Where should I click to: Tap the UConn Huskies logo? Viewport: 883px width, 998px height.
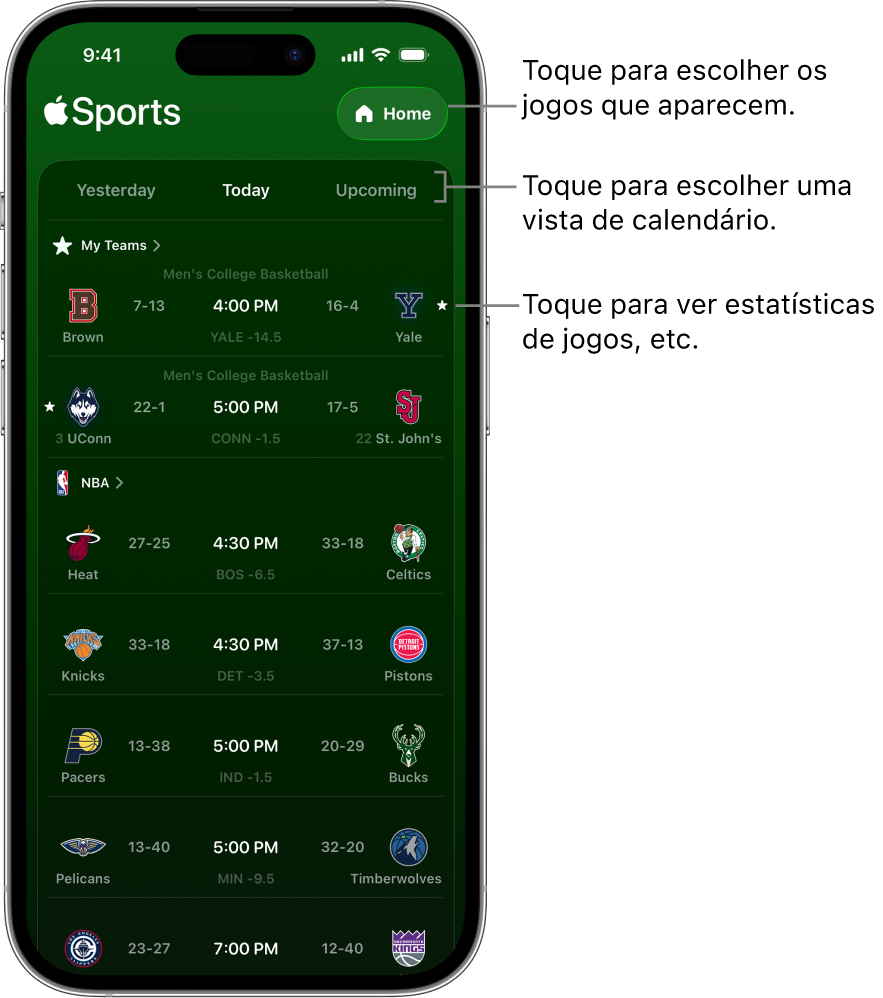pos(82,406)
